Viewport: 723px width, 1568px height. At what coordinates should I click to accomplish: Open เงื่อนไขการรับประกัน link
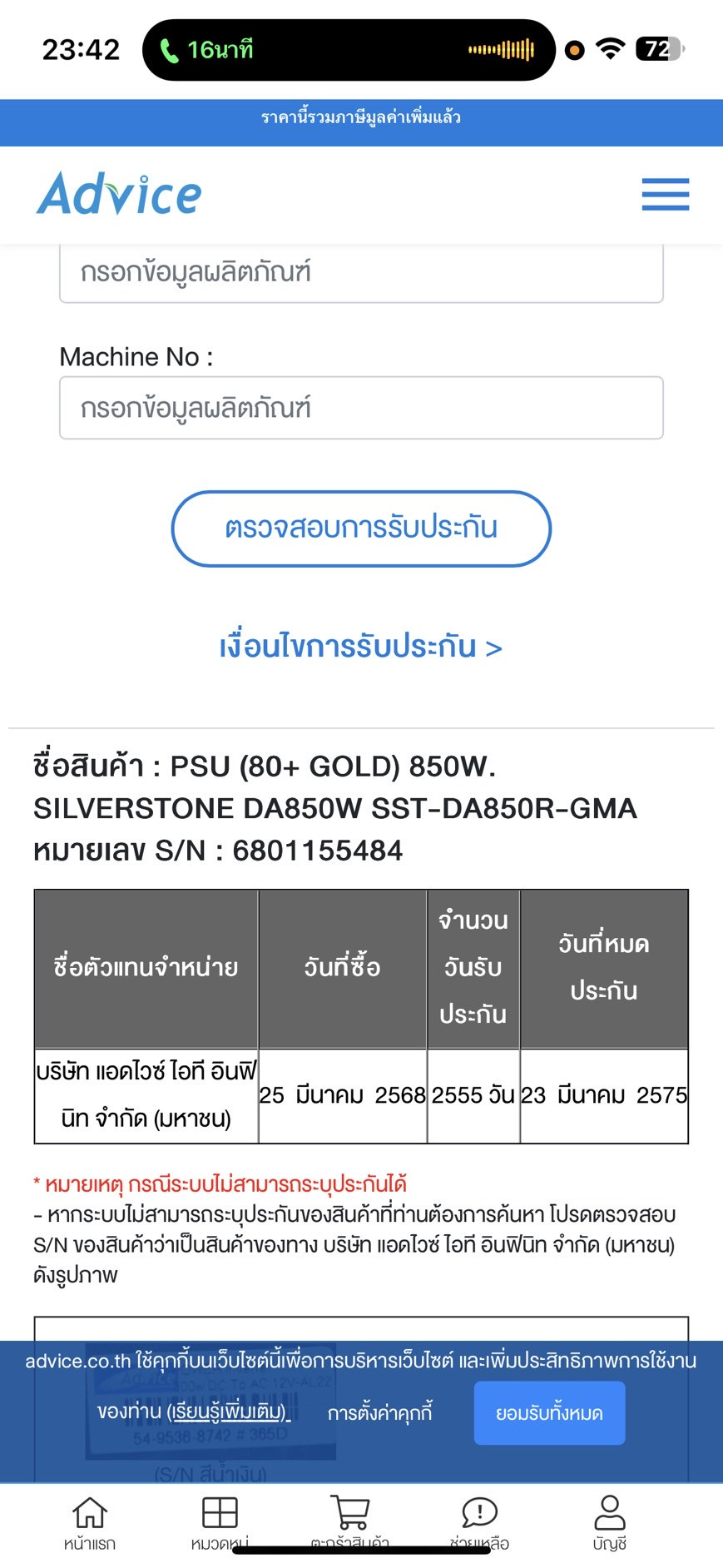[x=361, y=647]
